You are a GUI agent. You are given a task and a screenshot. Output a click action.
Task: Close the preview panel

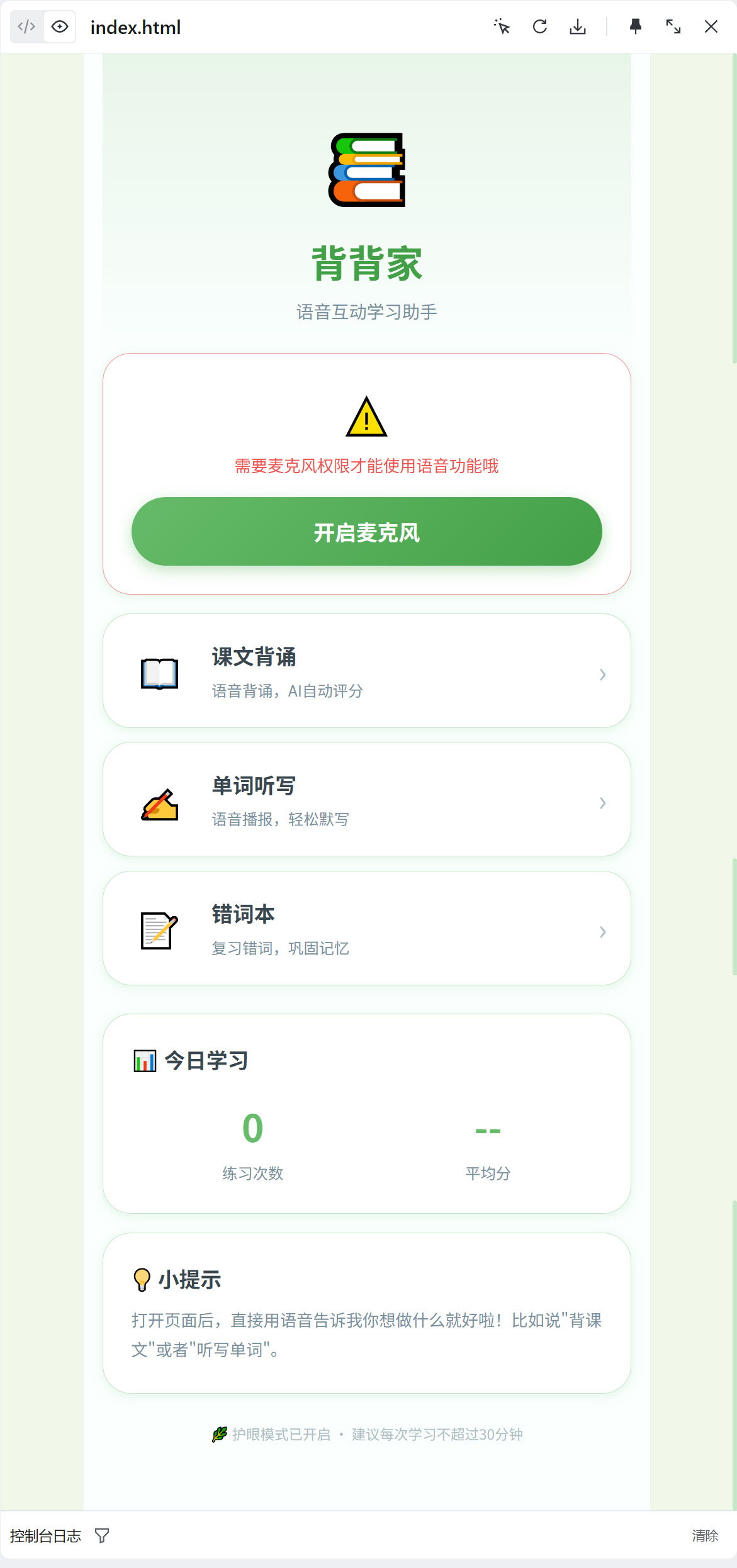tap(711, 27)
